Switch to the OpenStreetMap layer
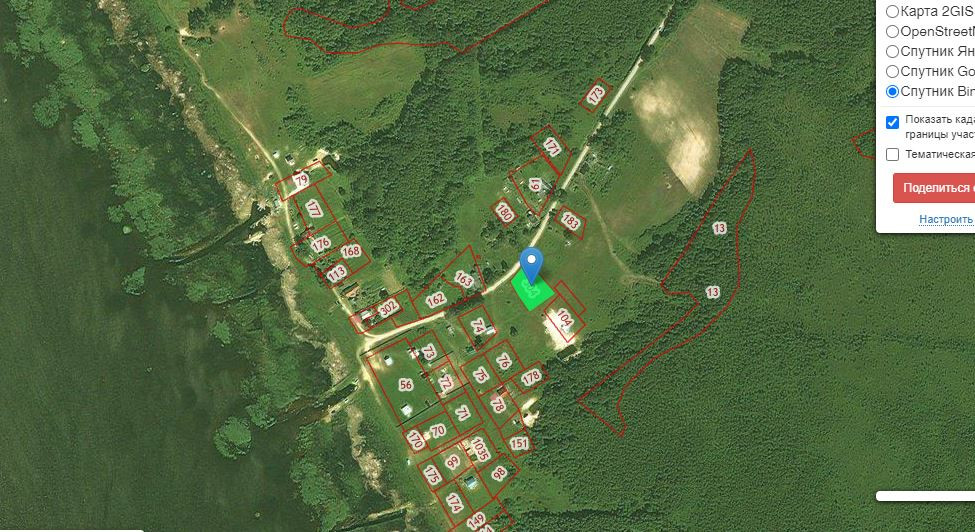Viewport: 975px width, 532px height. point(892,31)
